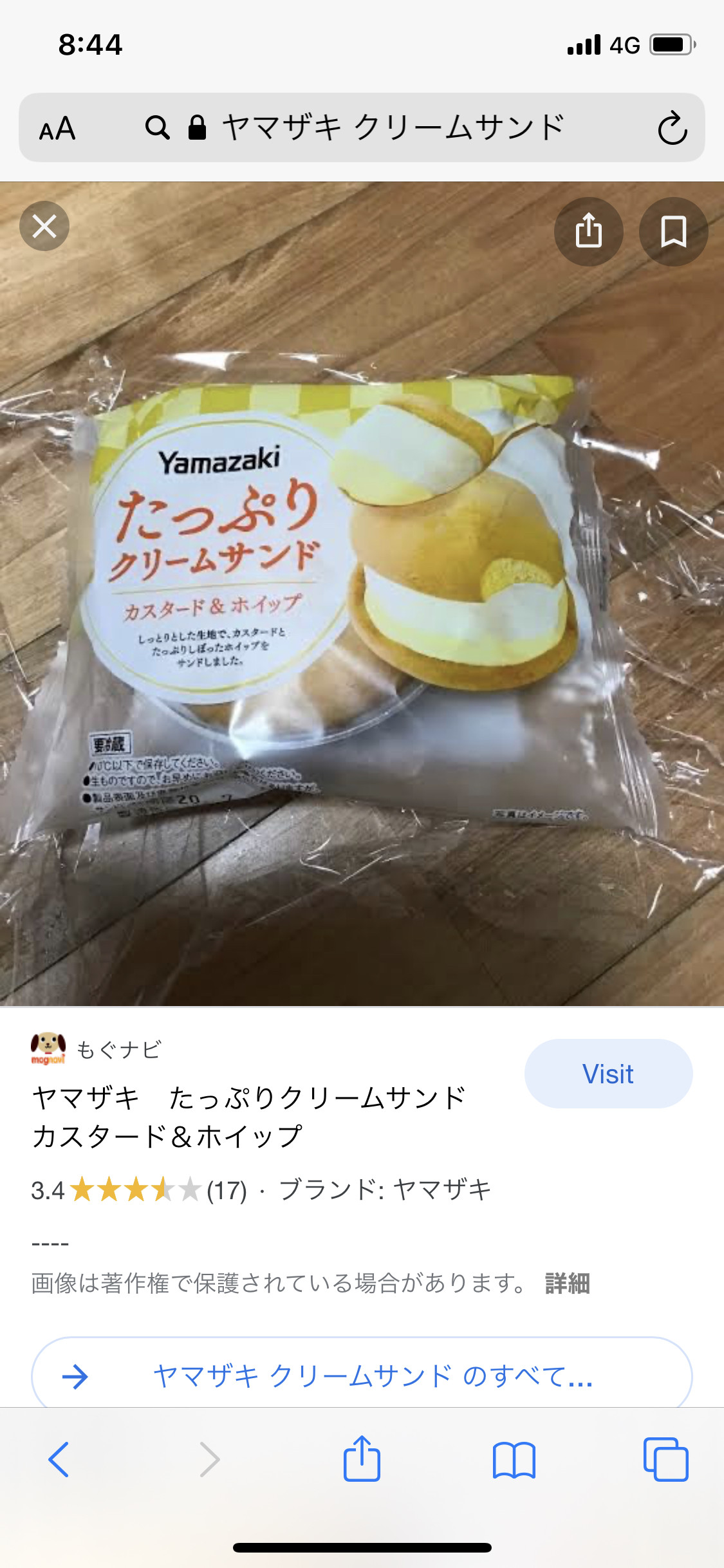Bookmark this image result
This screenshot has width=724, height=1568.
tap(673, 231)
